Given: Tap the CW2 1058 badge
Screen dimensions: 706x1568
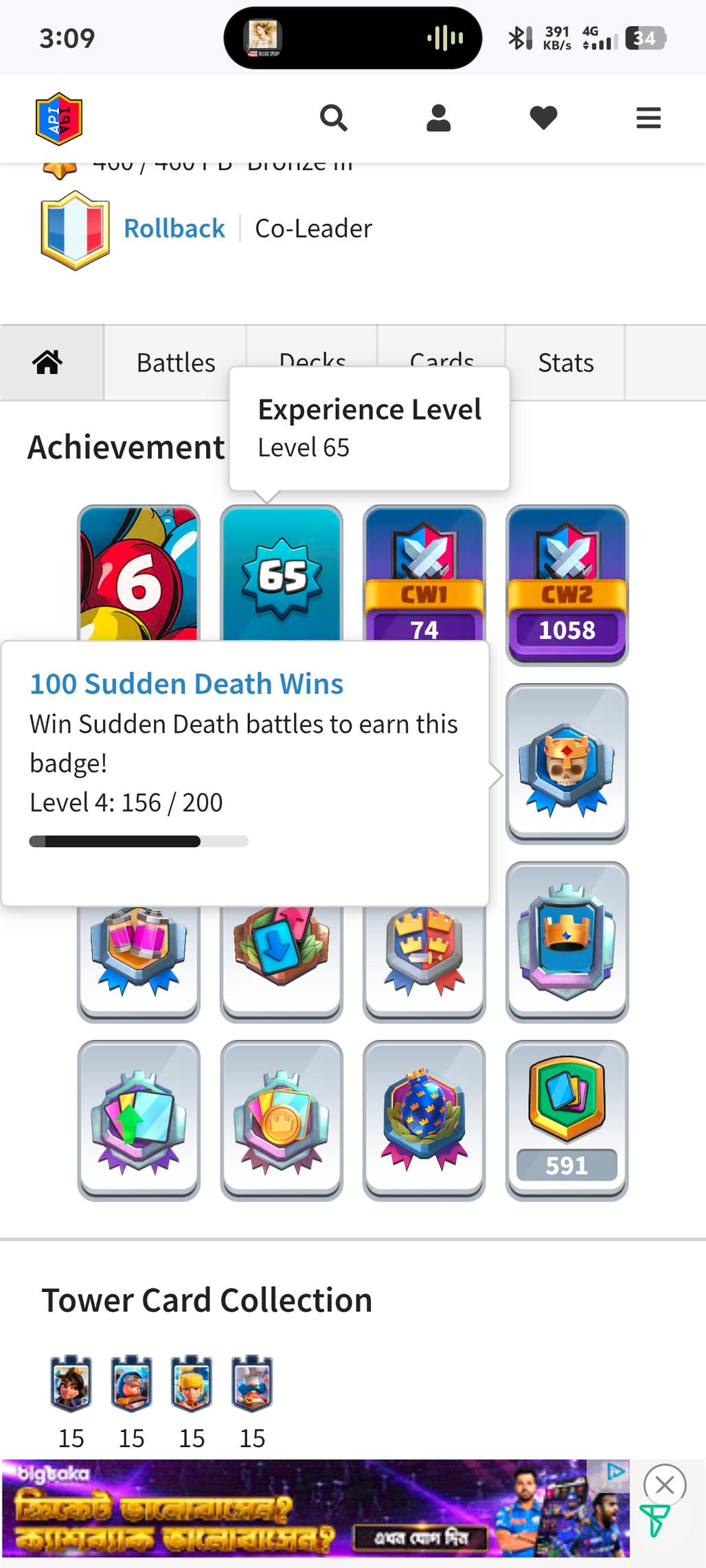Looking at the screenshot, I should 567,584.
